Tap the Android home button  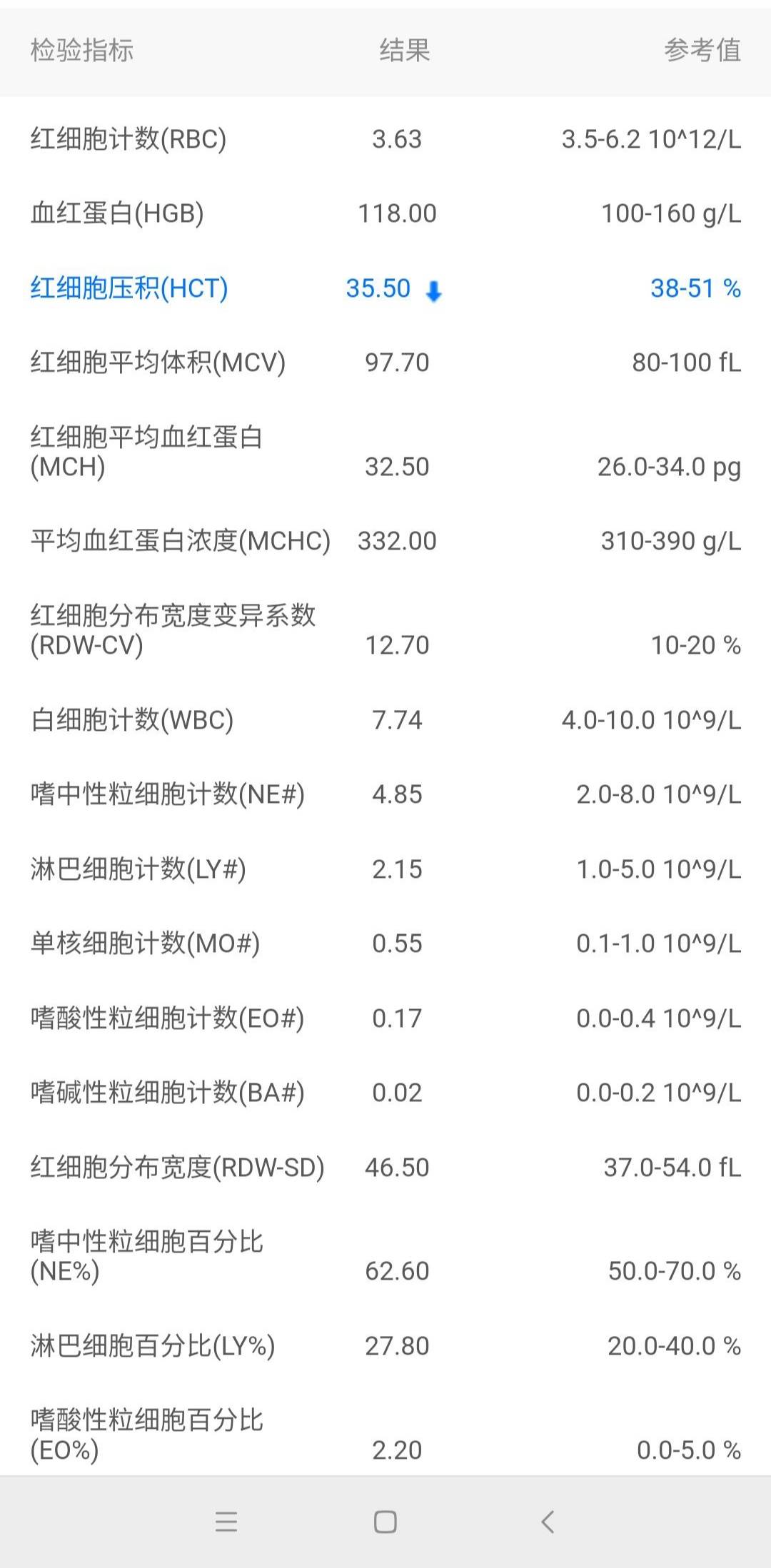384,1519
